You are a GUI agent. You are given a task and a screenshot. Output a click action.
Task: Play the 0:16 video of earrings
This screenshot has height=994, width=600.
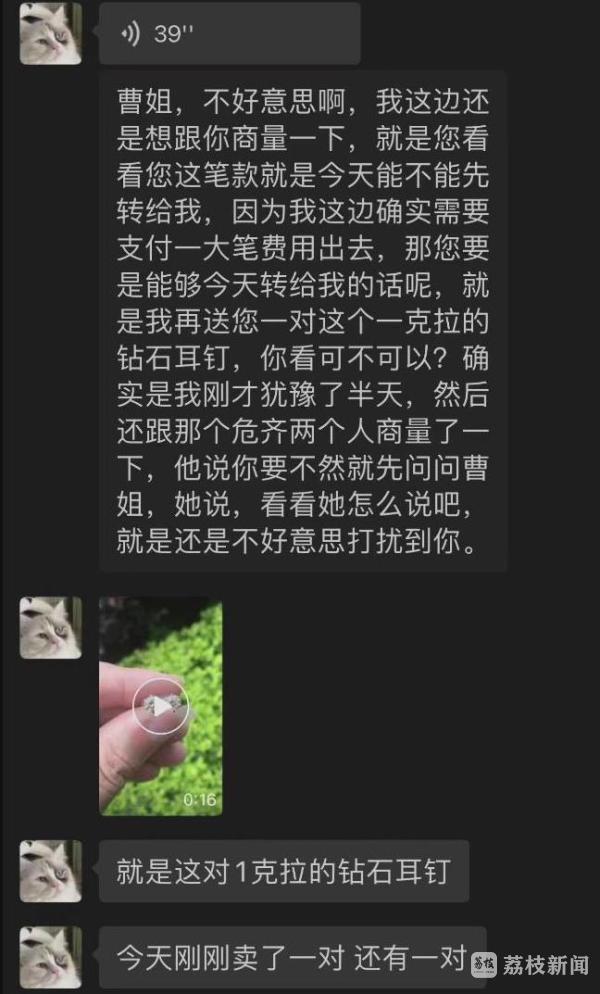[x=161, y=706]
